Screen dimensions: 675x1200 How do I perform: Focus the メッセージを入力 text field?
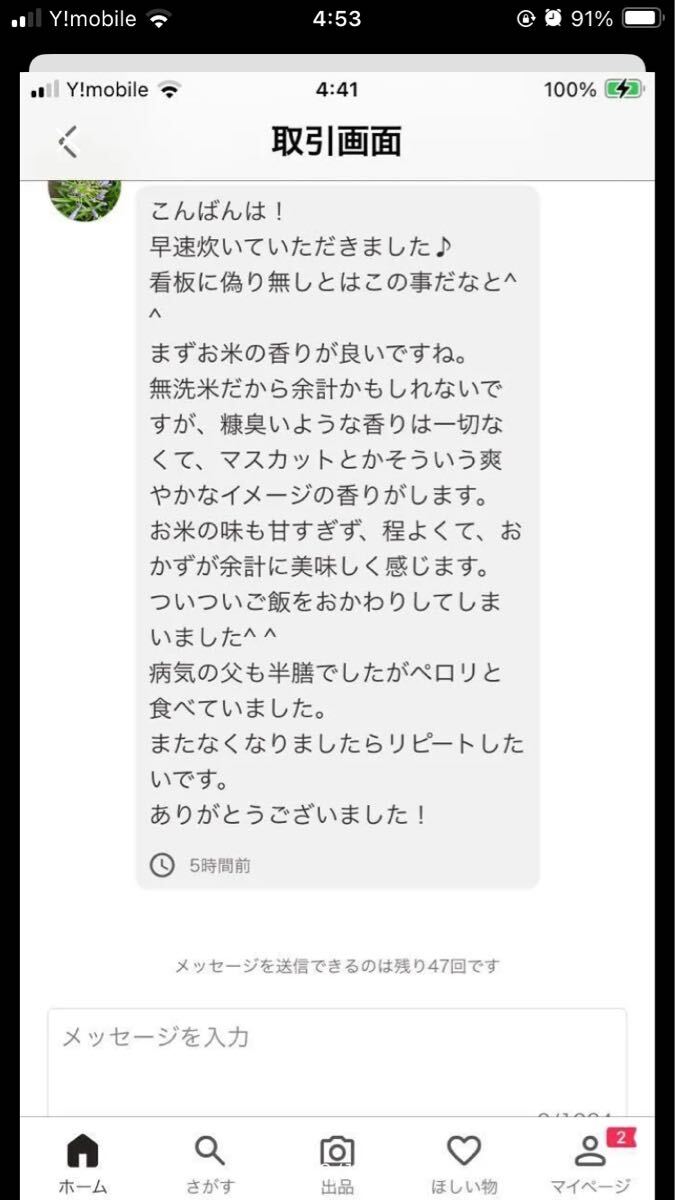pyautogui.click(x=337, y=1060)
